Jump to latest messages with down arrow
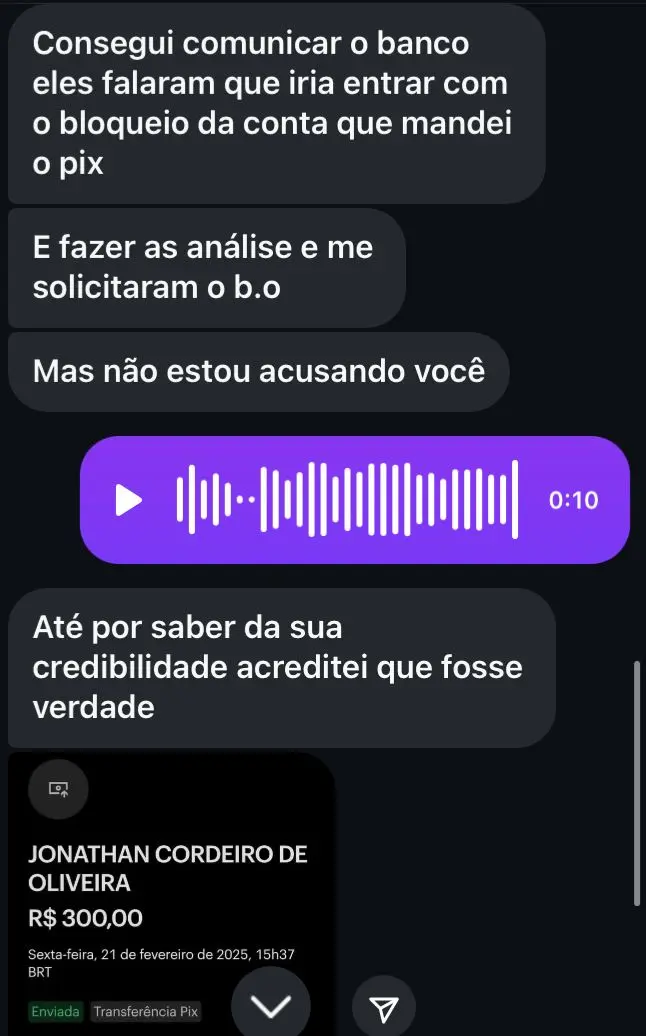Viewport: 646px width, 1036px height. click(271, 1006)
